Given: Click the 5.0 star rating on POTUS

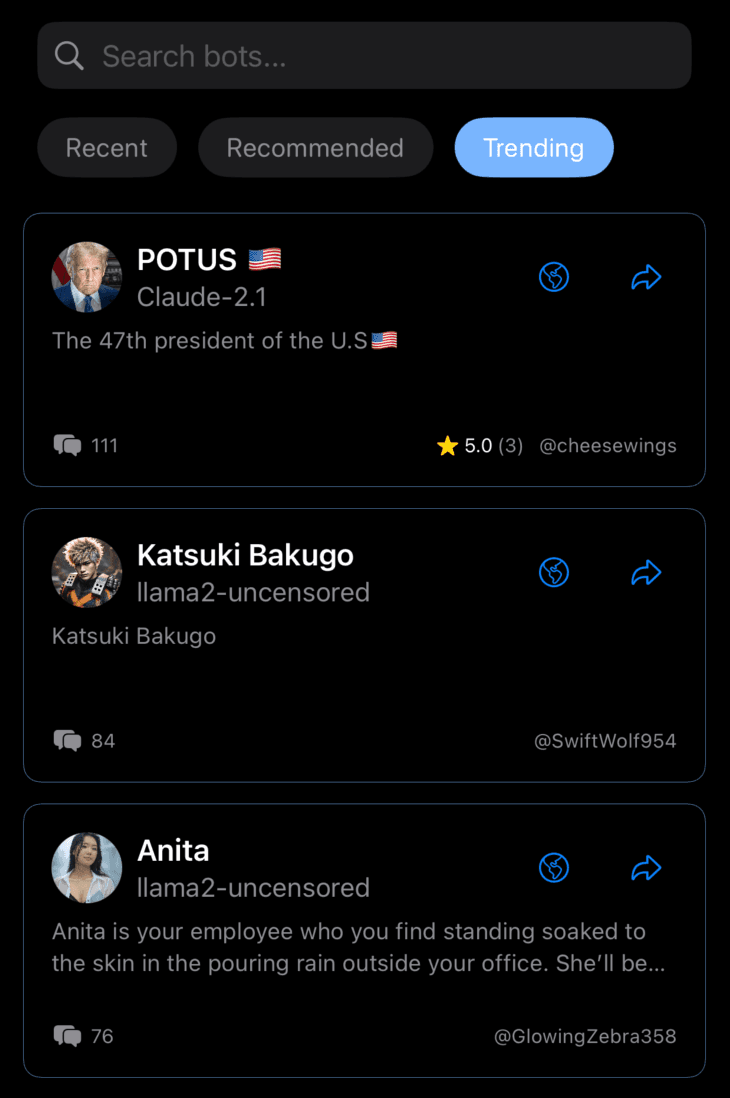Looking at the screenshot, I should click(478, 445).
